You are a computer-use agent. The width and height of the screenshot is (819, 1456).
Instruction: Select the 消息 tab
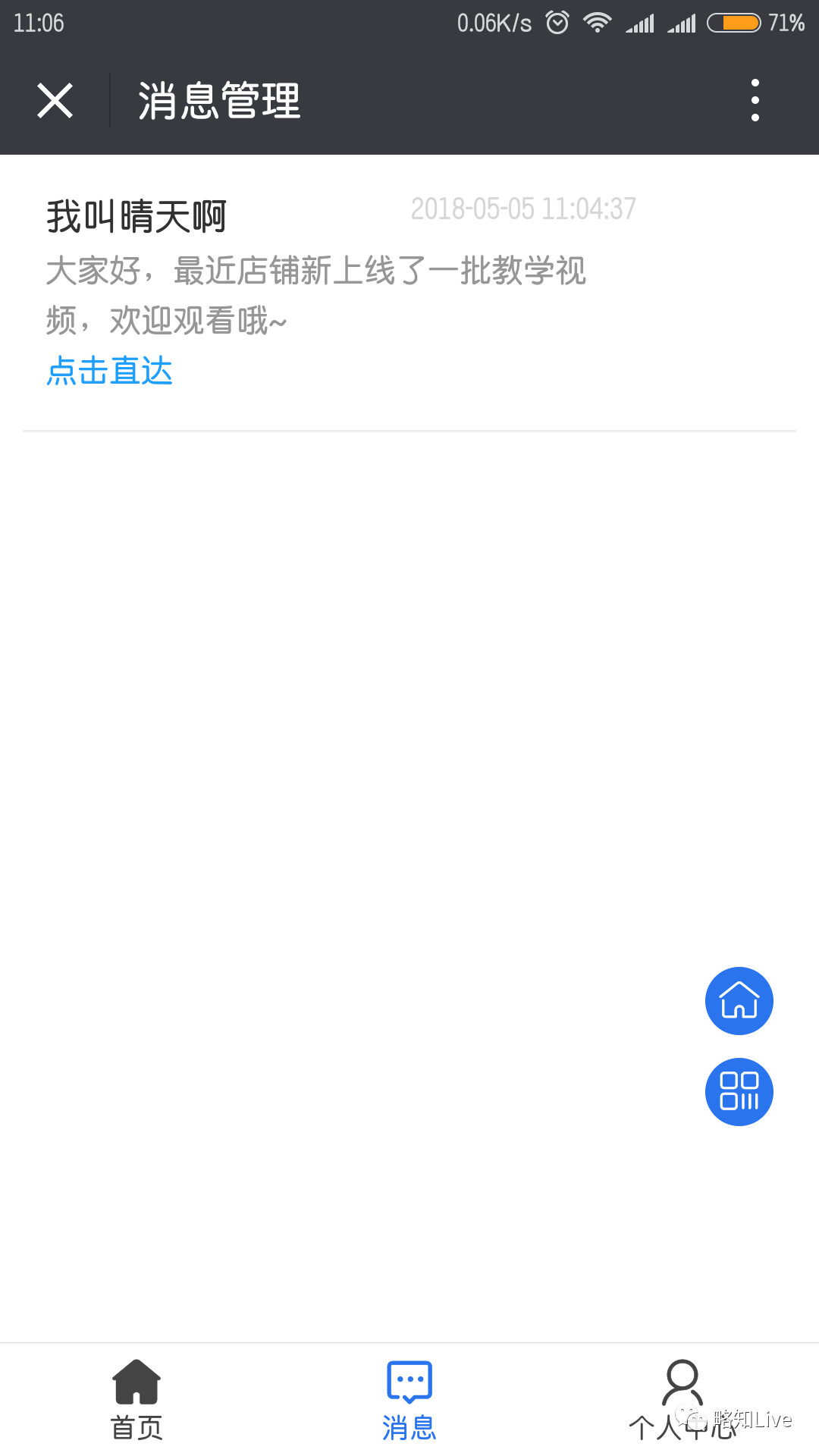(409, 1400)
